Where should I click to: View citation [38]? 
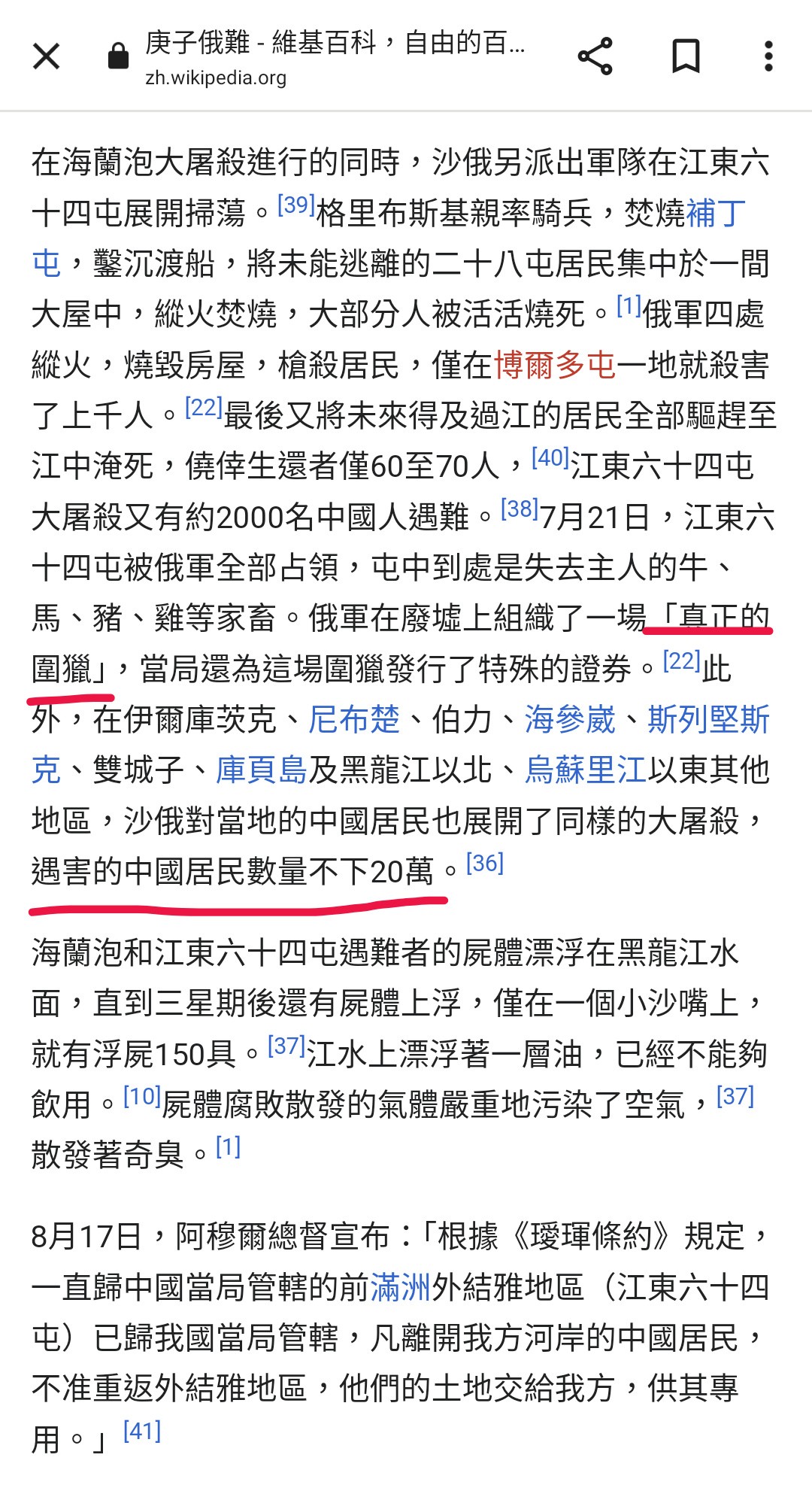point(520,509)
